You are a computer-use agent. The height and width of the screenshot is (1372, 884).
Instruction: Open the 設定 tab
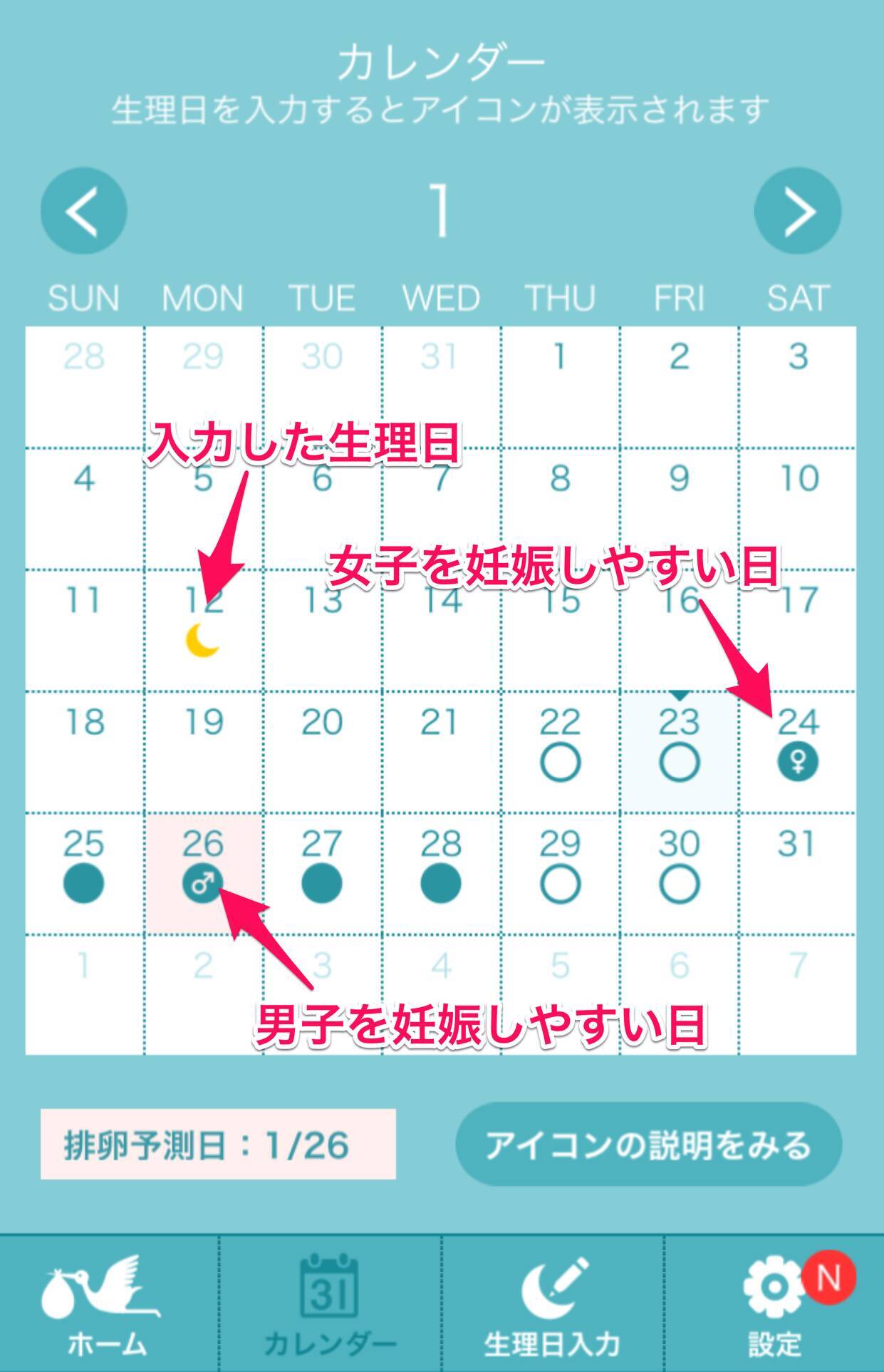tap(775, 1304)
